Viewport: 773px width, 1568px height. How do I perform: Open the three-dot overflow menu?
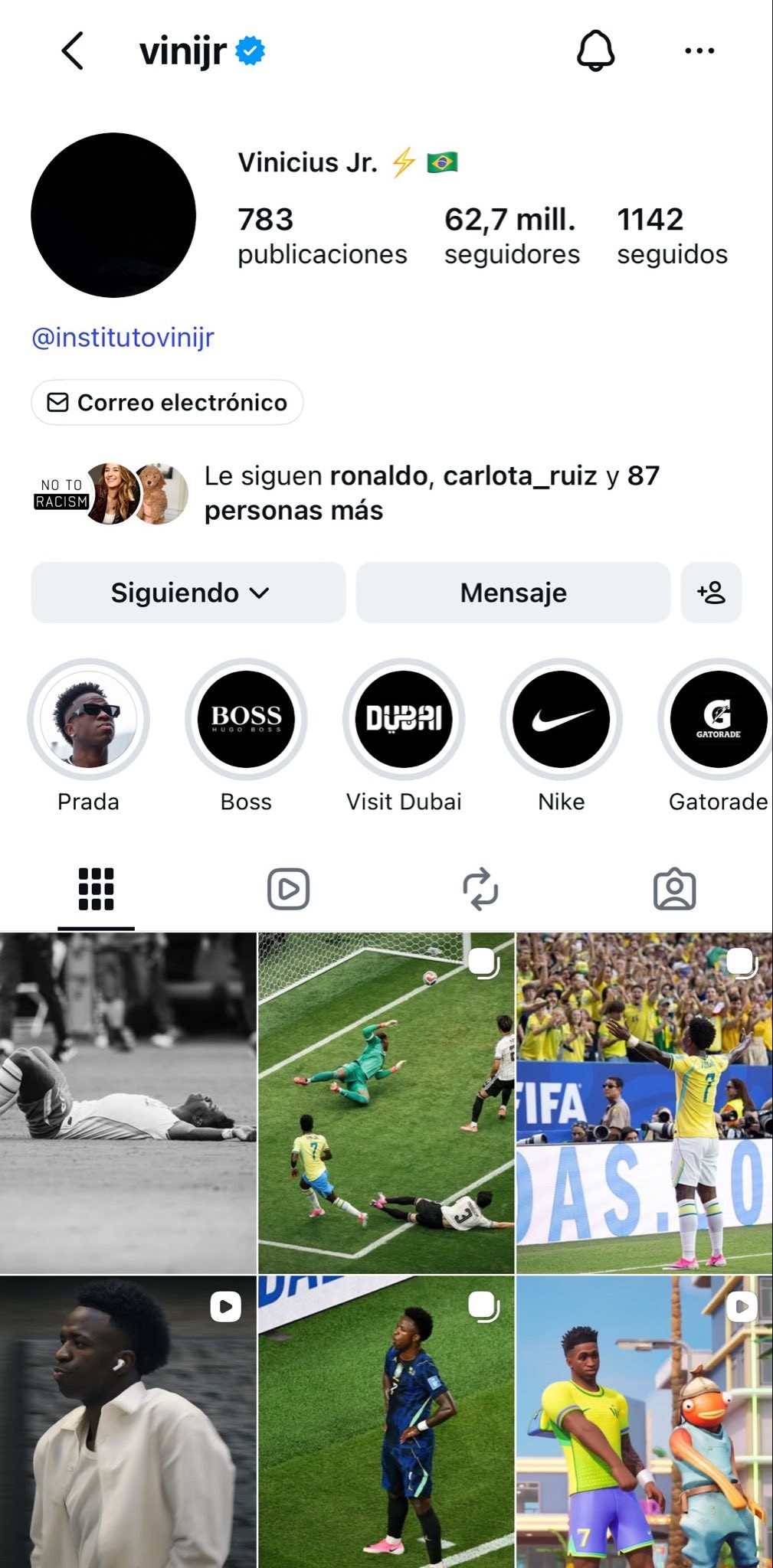[699, 51]
